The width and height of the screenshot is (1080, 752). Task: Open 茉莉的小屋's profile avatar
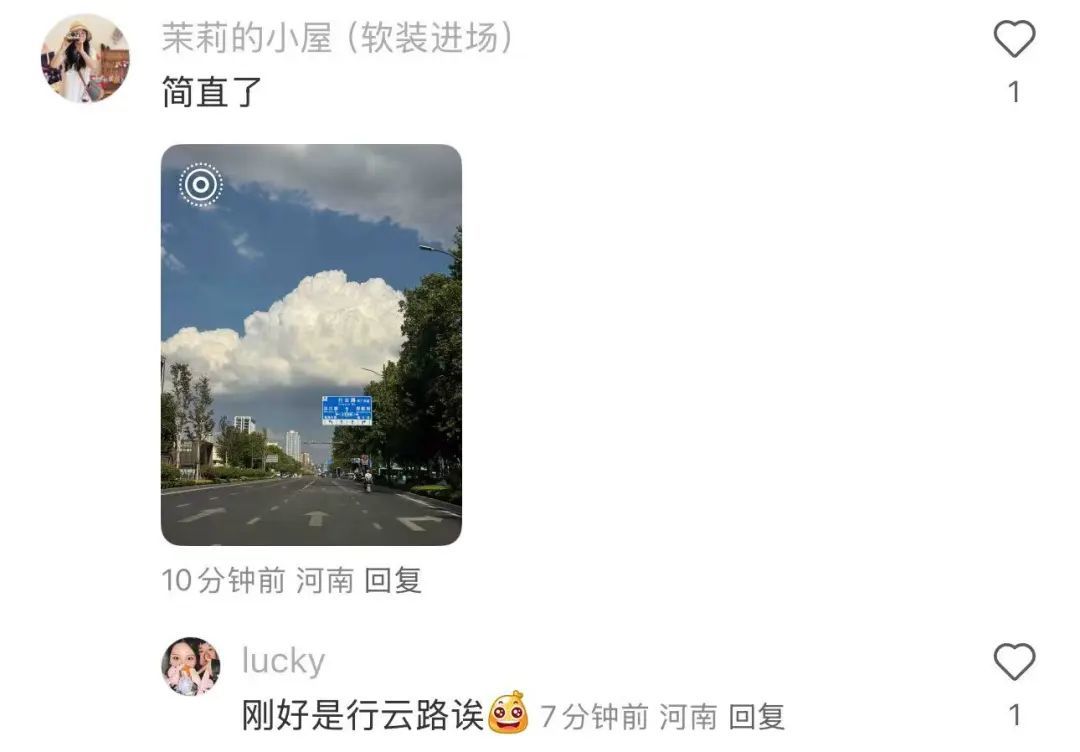(85, 59)
